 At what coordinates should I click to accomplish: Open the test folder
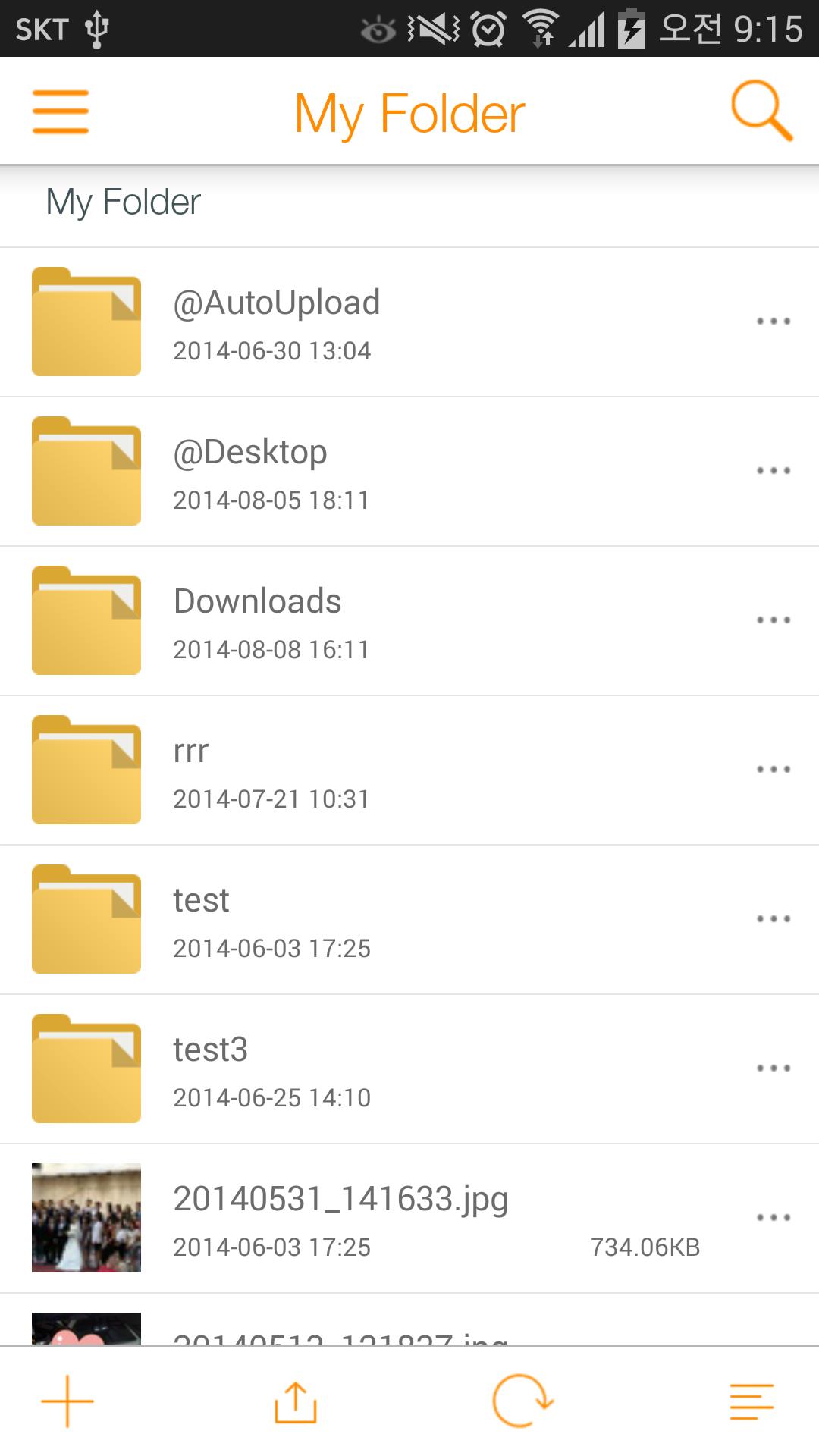pyautogui.click(x=202, y=919)
